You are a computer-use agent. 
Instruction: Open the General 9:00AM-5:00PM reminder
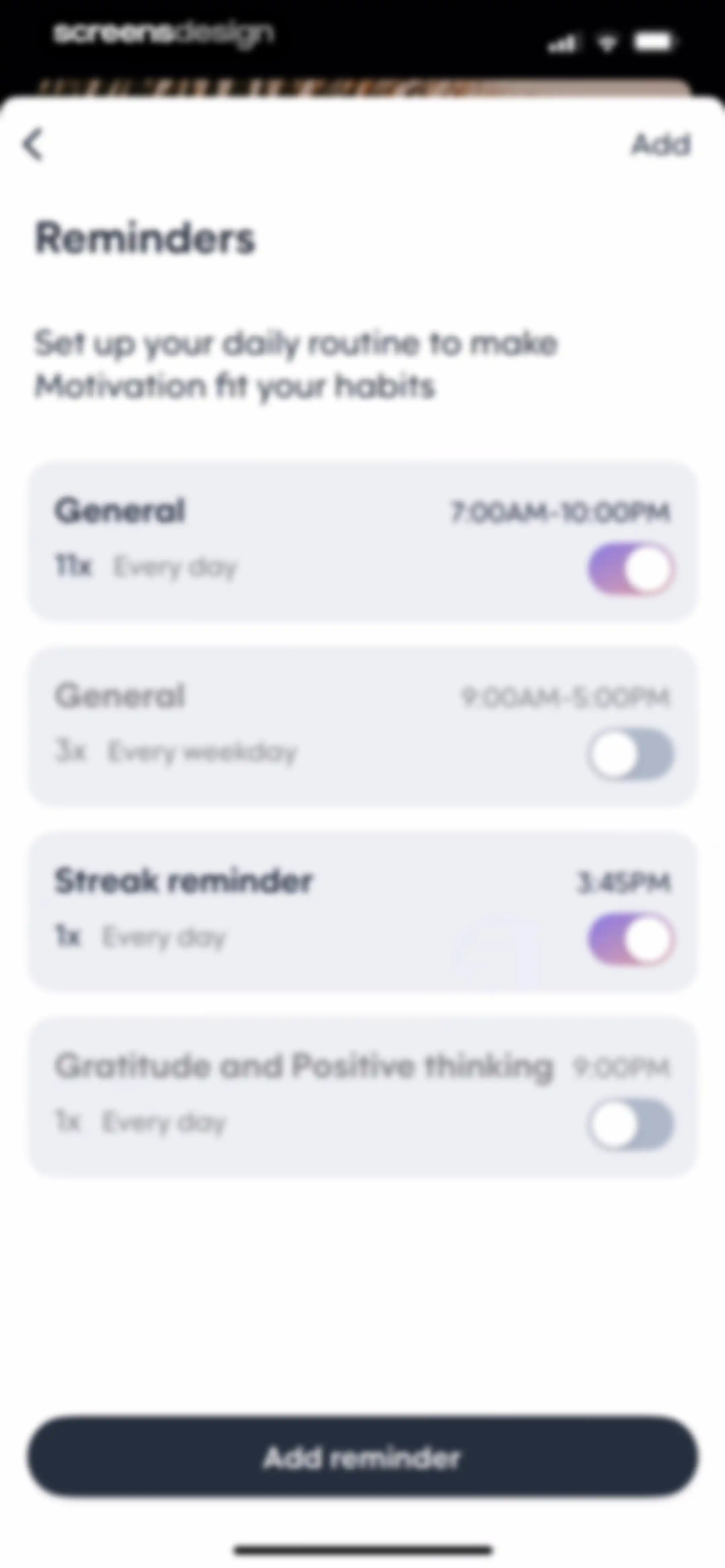tap(362, 726)
